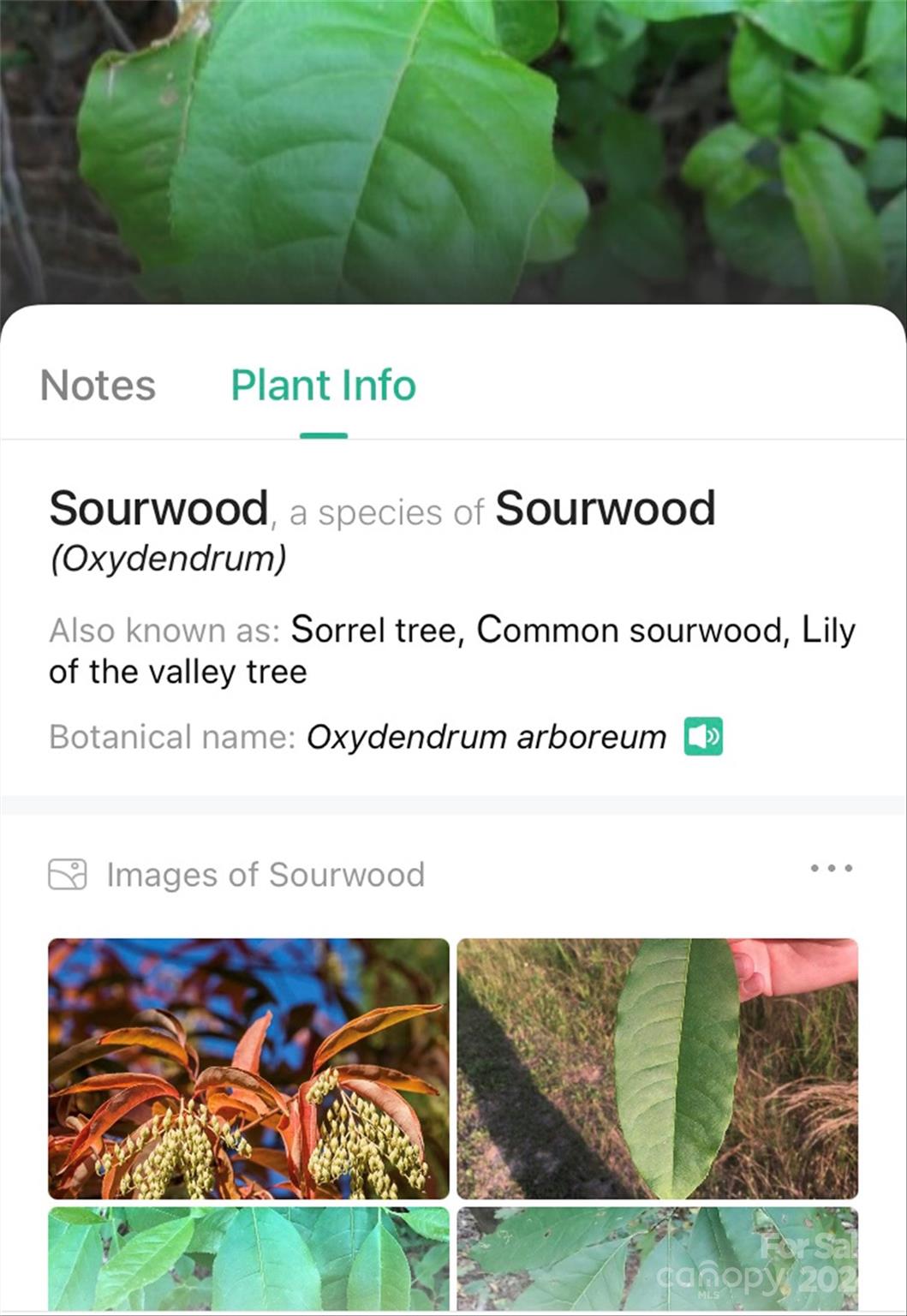Play pronunciation of Oxydendrum arboreum

coord(703,737)
